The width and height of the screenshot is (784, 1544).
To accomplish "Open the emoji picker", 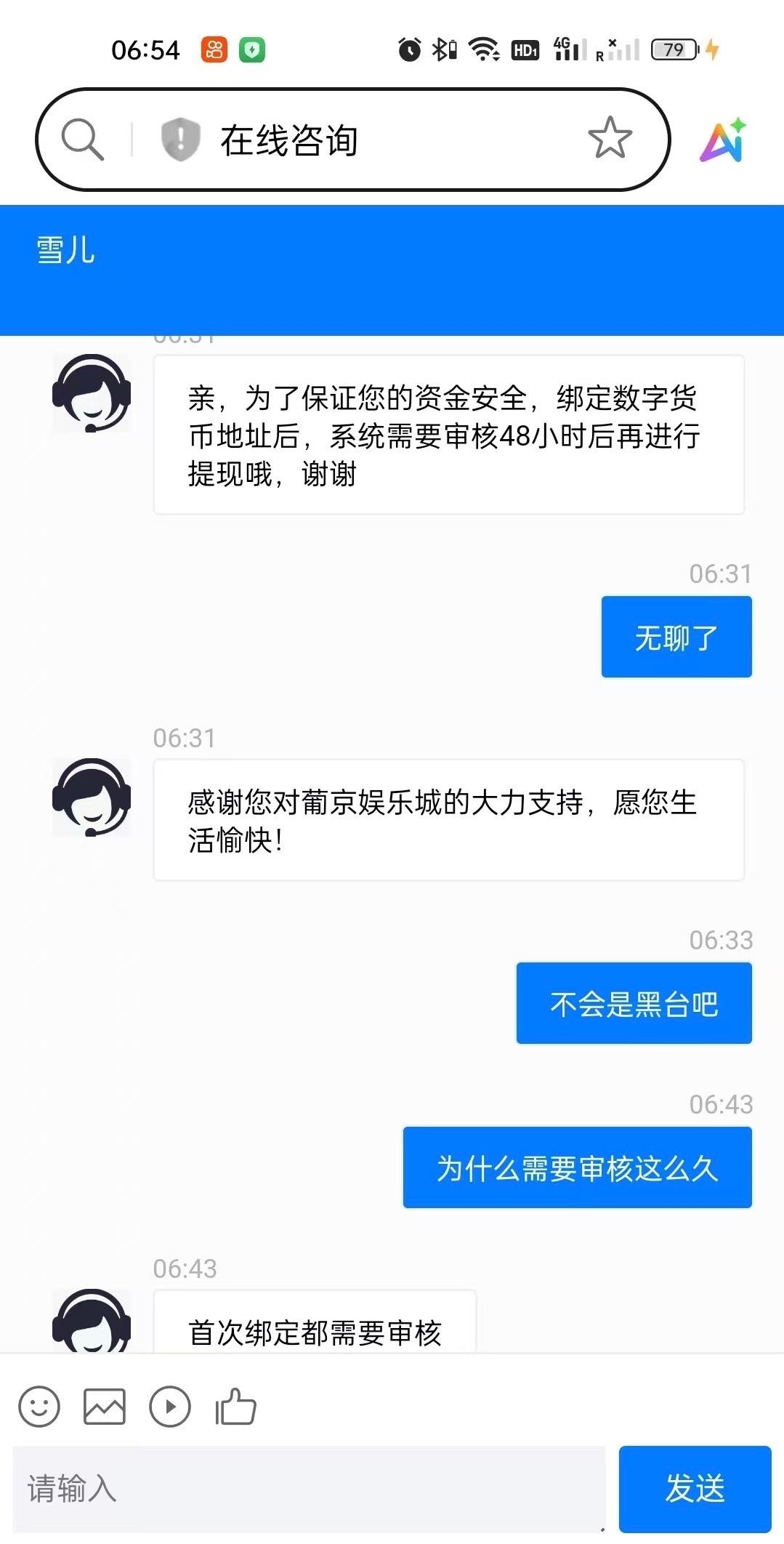I will pyautogui.click(x=39, y=1407).
